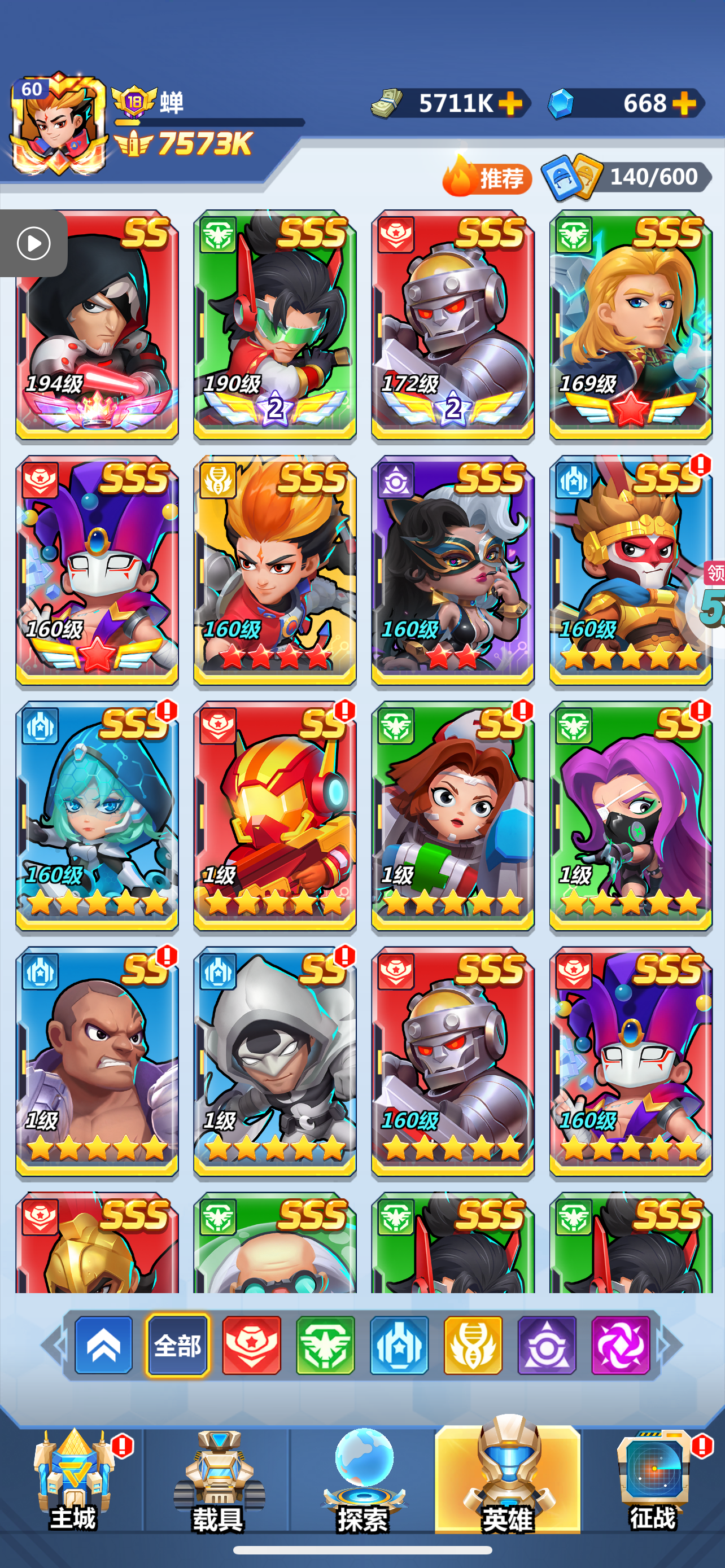
Task: Switch to the 探索 explore tab
Action: point(364,1481)
